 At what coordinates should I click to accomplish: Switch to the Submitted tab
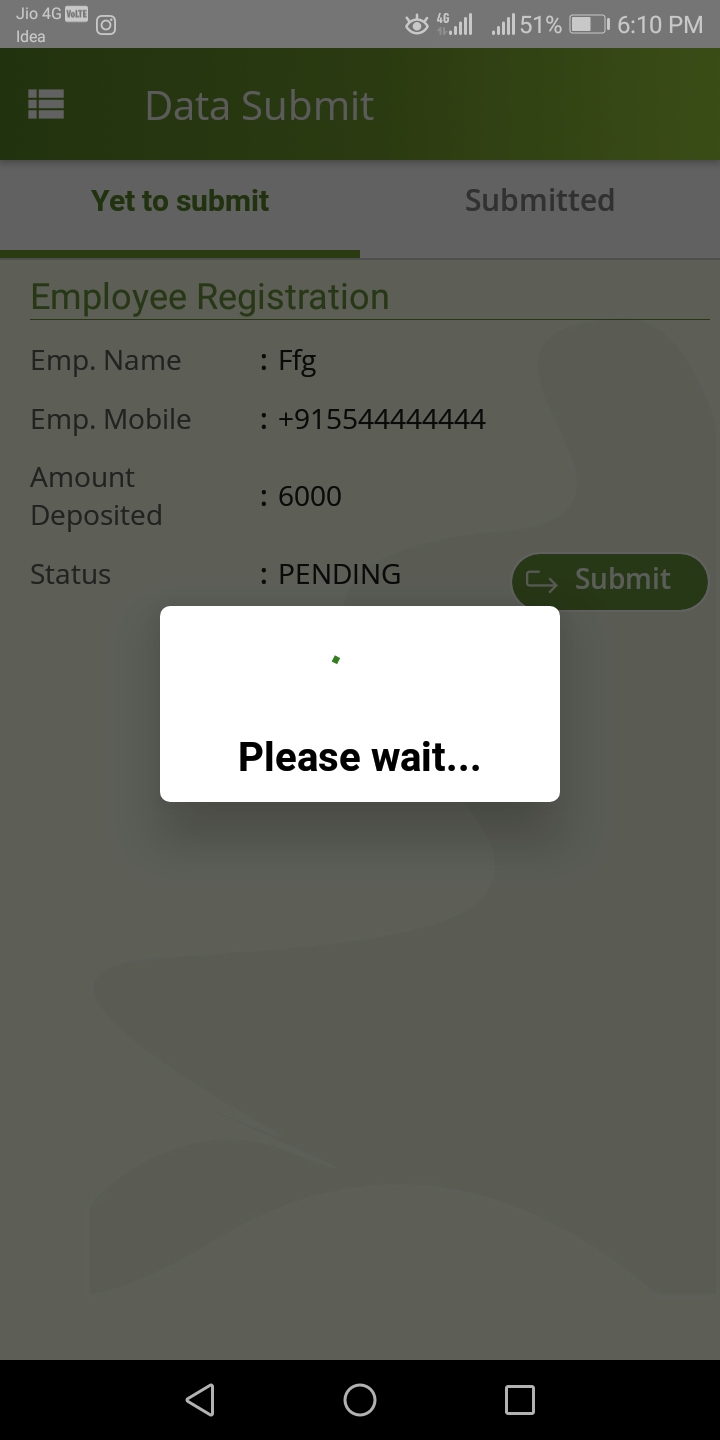click(540, 200)
